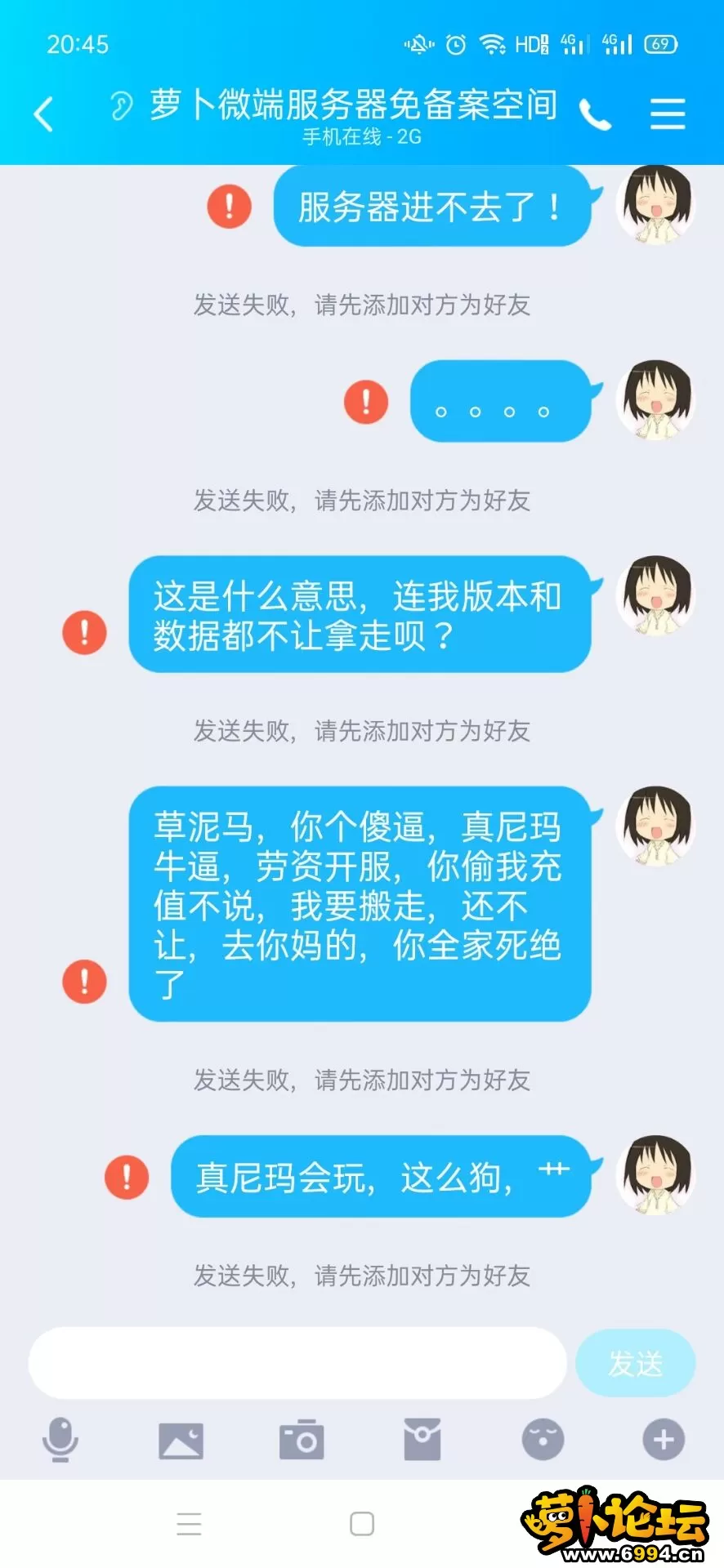Open the system recent apps menu button

coord(189,1524)
